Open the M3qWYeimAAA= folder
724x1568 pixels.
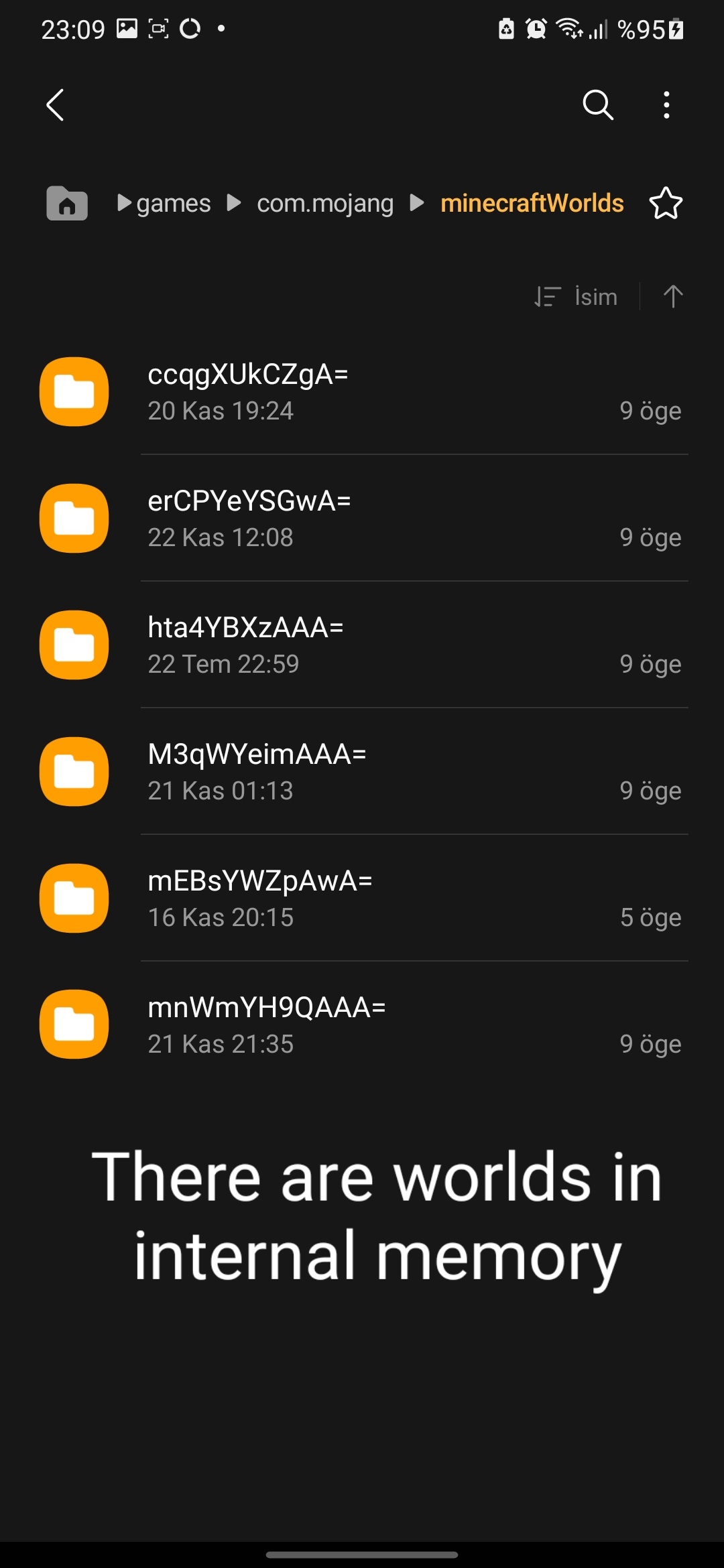362,772
